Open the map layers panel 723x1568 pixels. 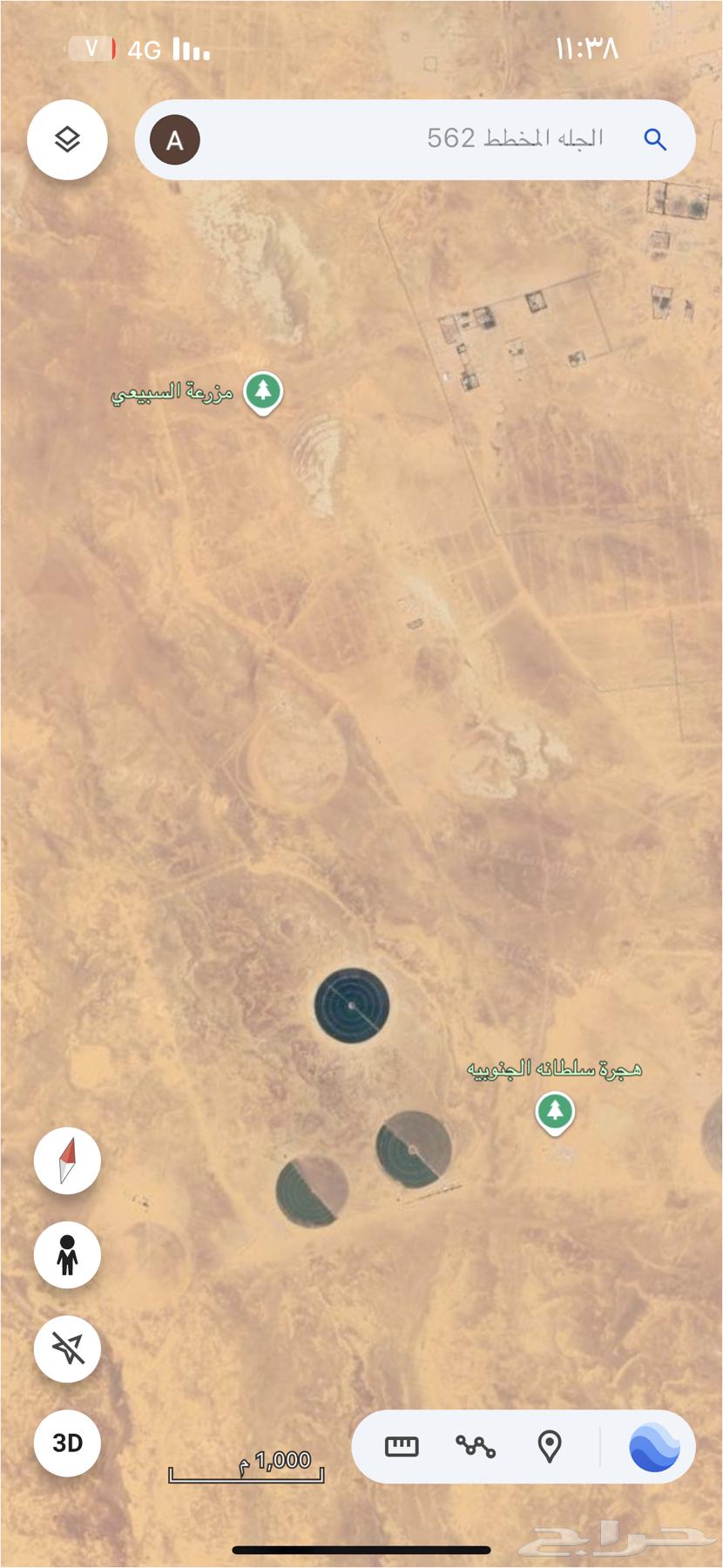click(67, 139)
